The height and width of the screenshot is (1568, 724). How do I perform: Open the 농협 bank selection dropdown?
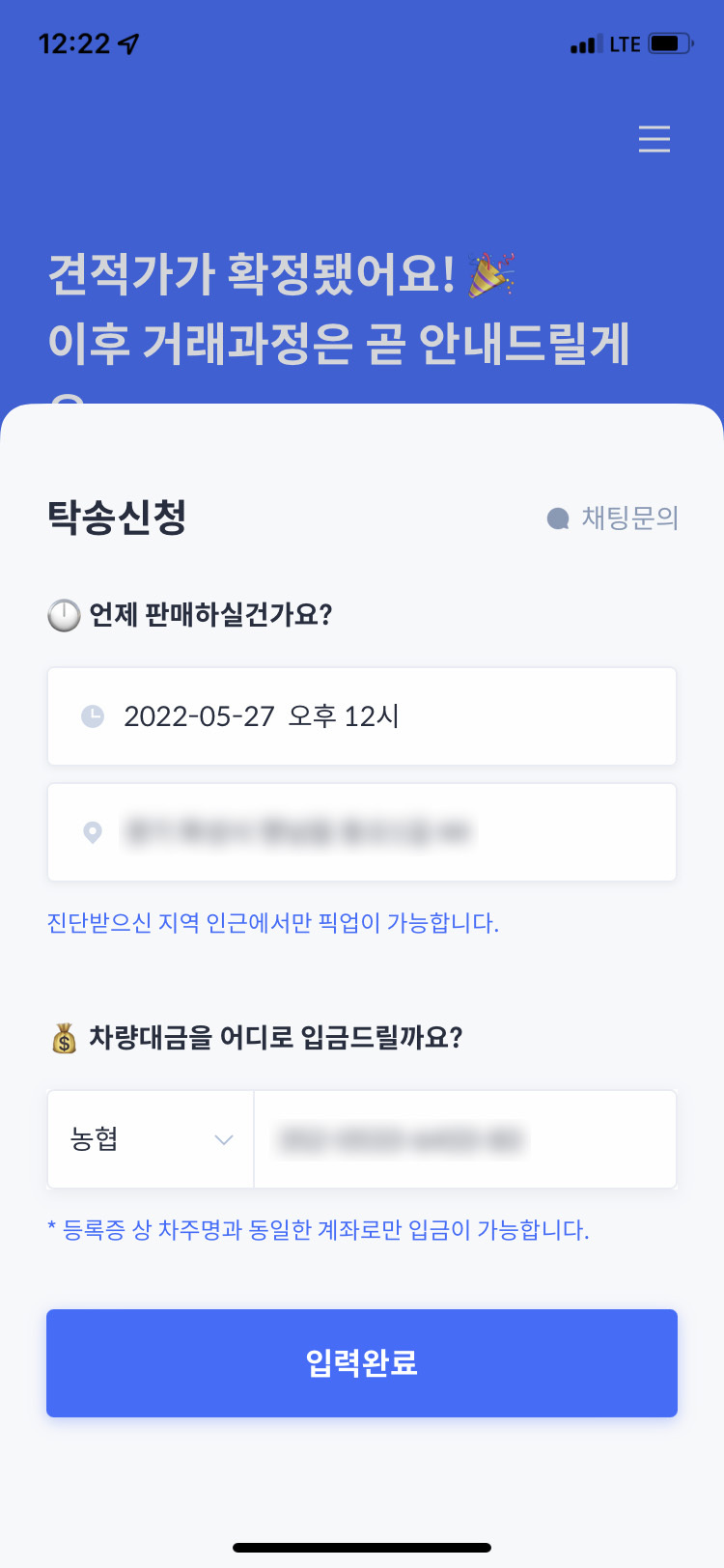pos(150,1139)
